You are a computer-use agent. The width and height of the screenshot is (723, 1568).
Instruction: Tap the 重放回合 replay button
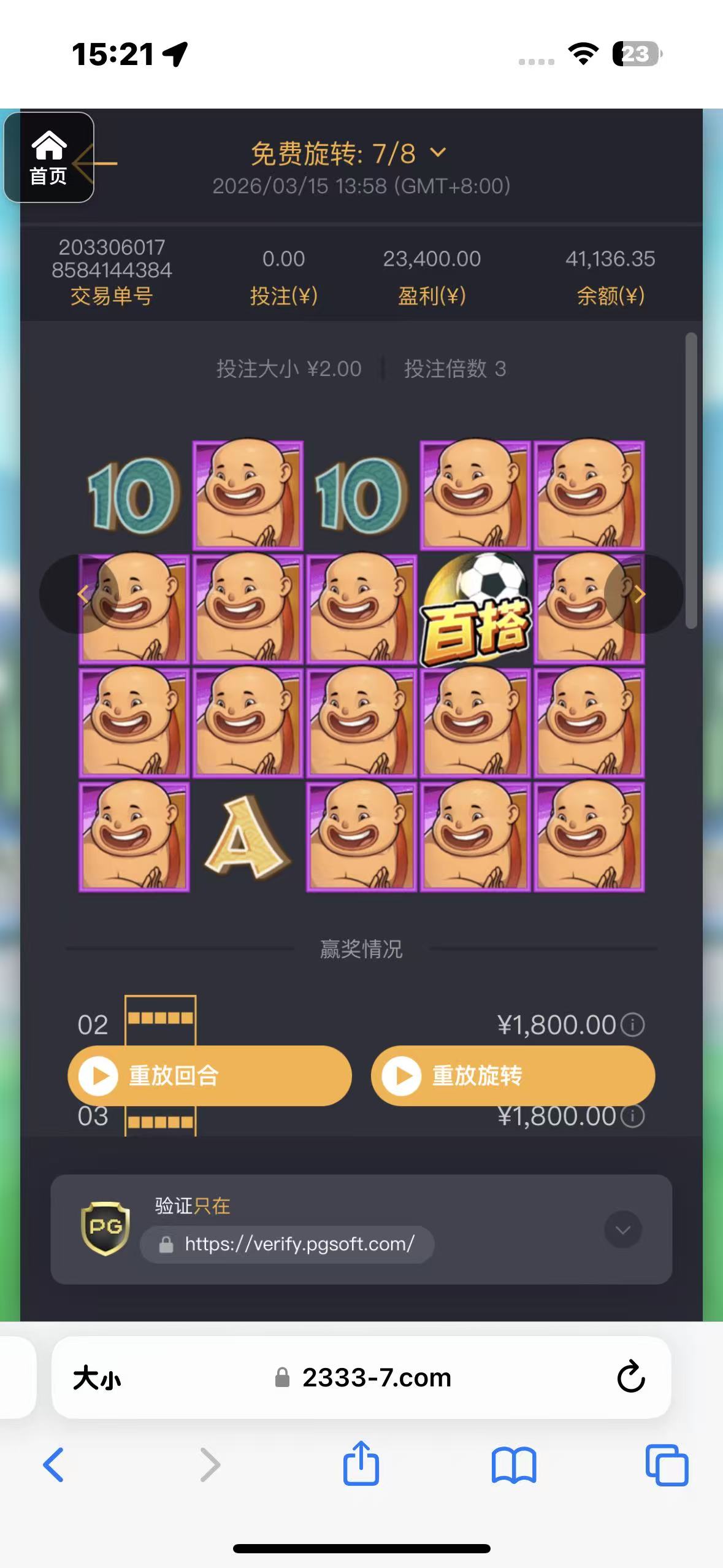click(x=209, y=1075)
